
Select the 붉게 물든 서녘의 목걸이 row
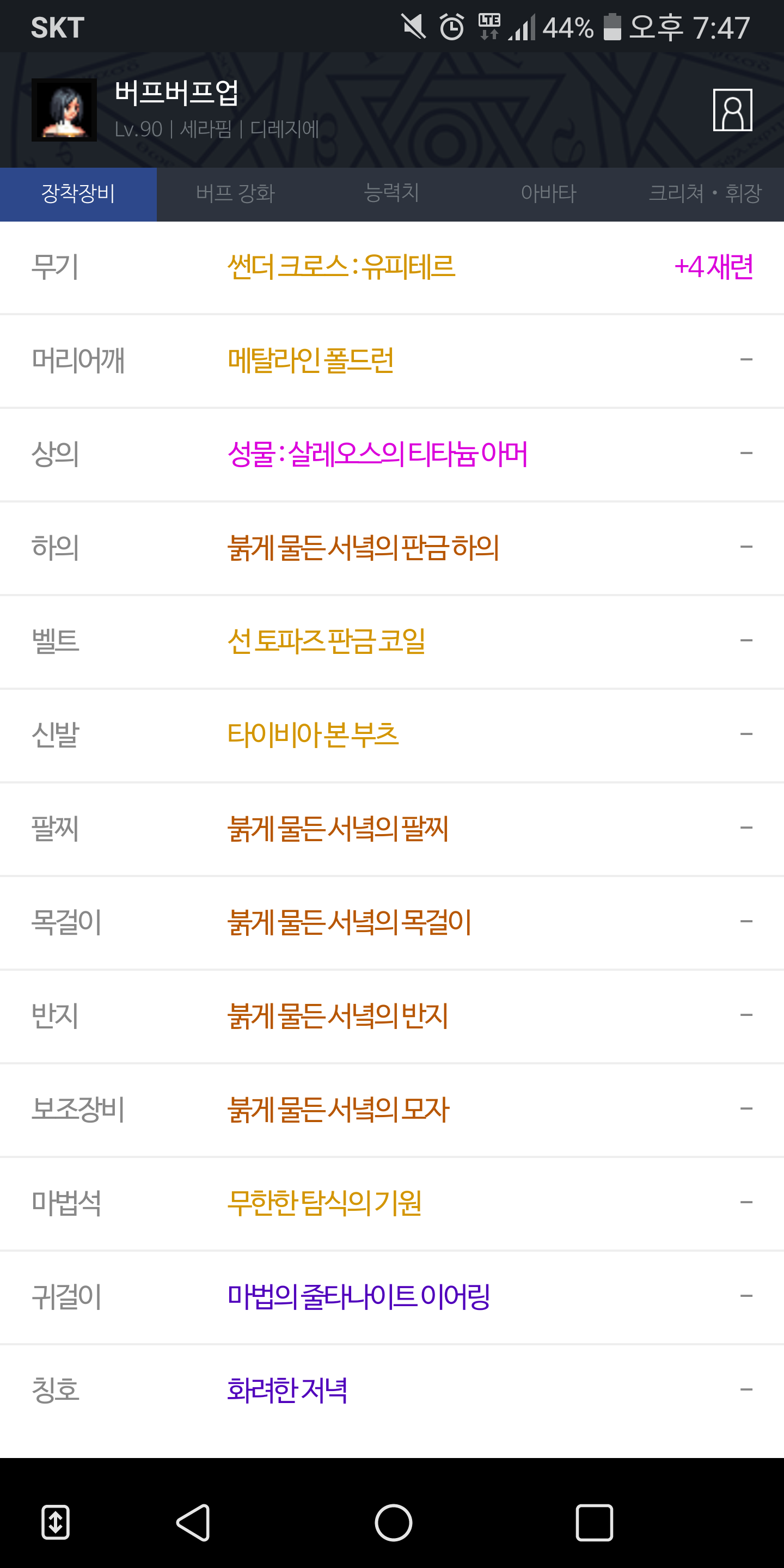(x=392, y=923)
